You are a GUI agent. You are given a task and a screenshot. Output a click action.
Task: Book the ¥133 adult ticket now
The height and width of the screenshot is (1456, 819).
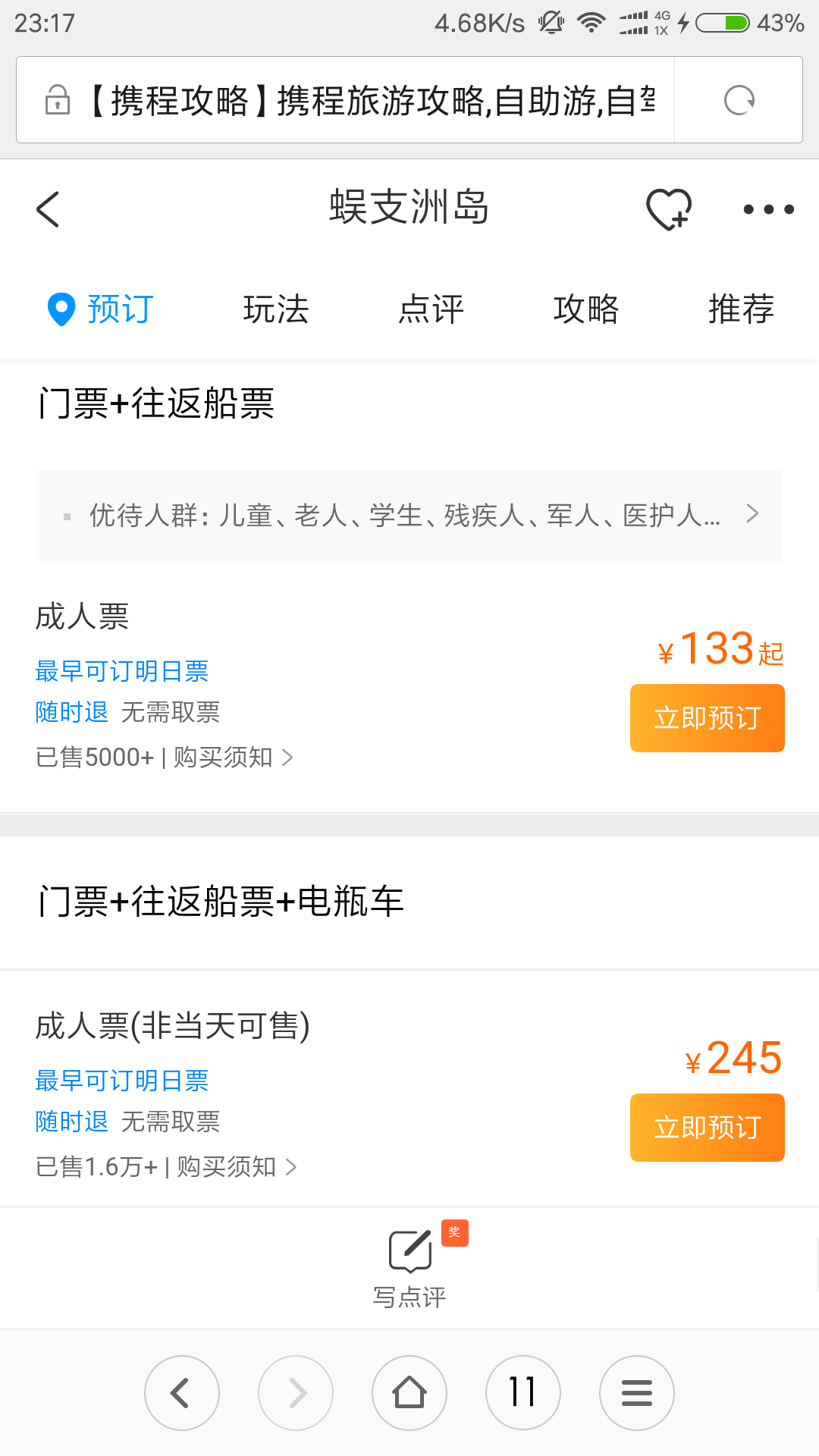[x=708, y=718]
